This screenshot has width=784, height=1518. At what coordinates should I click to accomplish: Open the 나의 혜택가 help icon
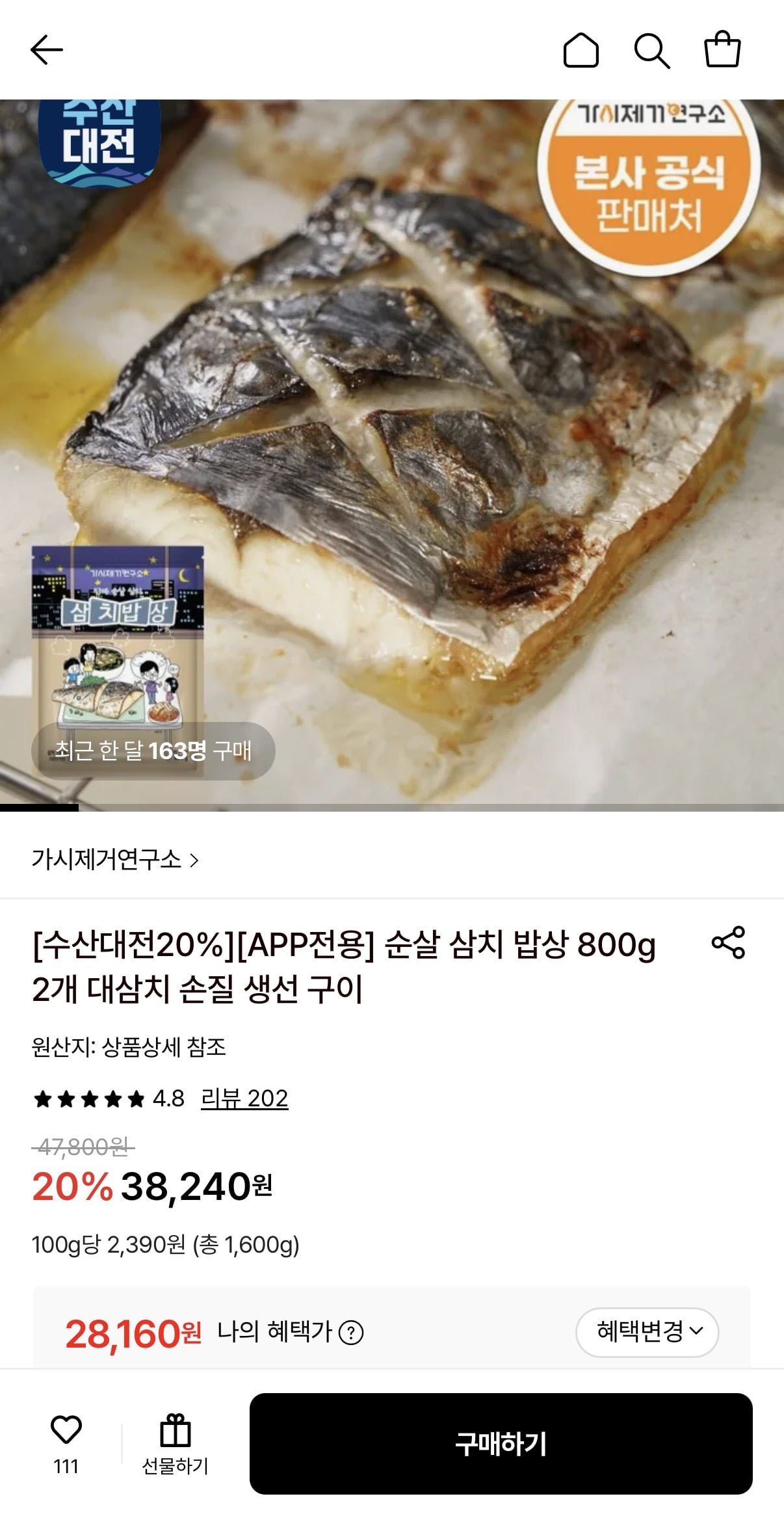351,1333
